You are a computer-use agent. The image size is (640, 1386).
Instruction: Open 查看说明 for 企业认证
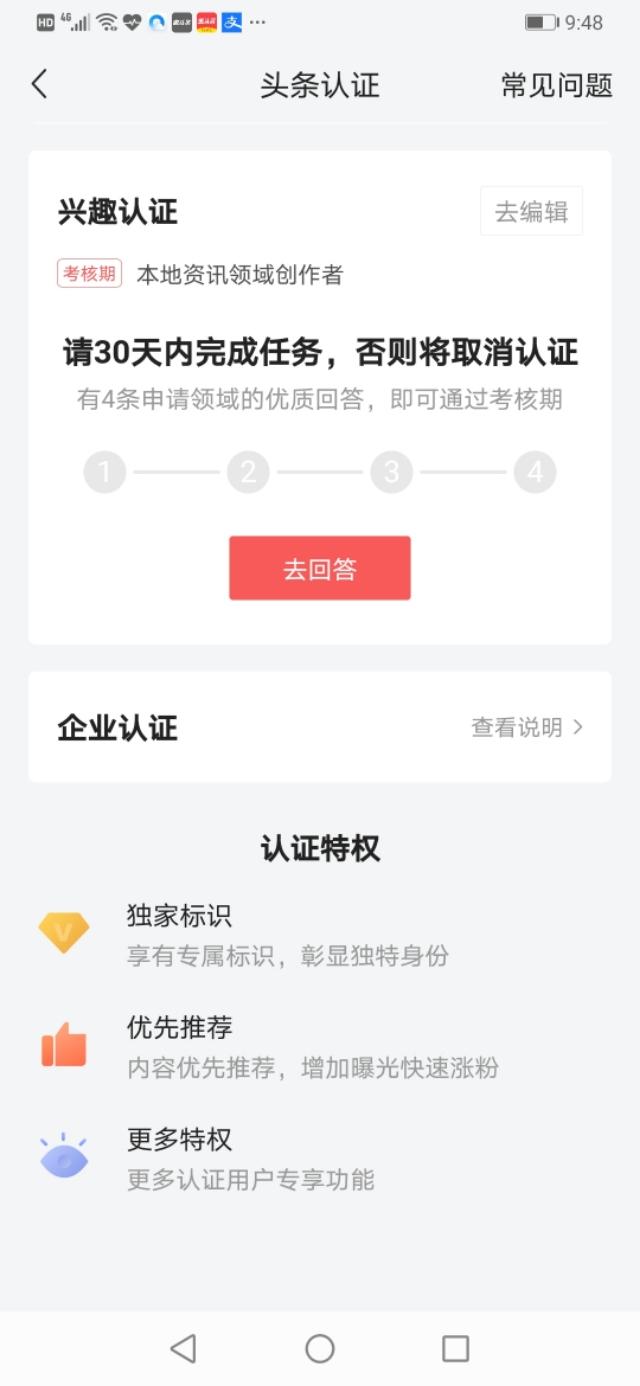527,727
